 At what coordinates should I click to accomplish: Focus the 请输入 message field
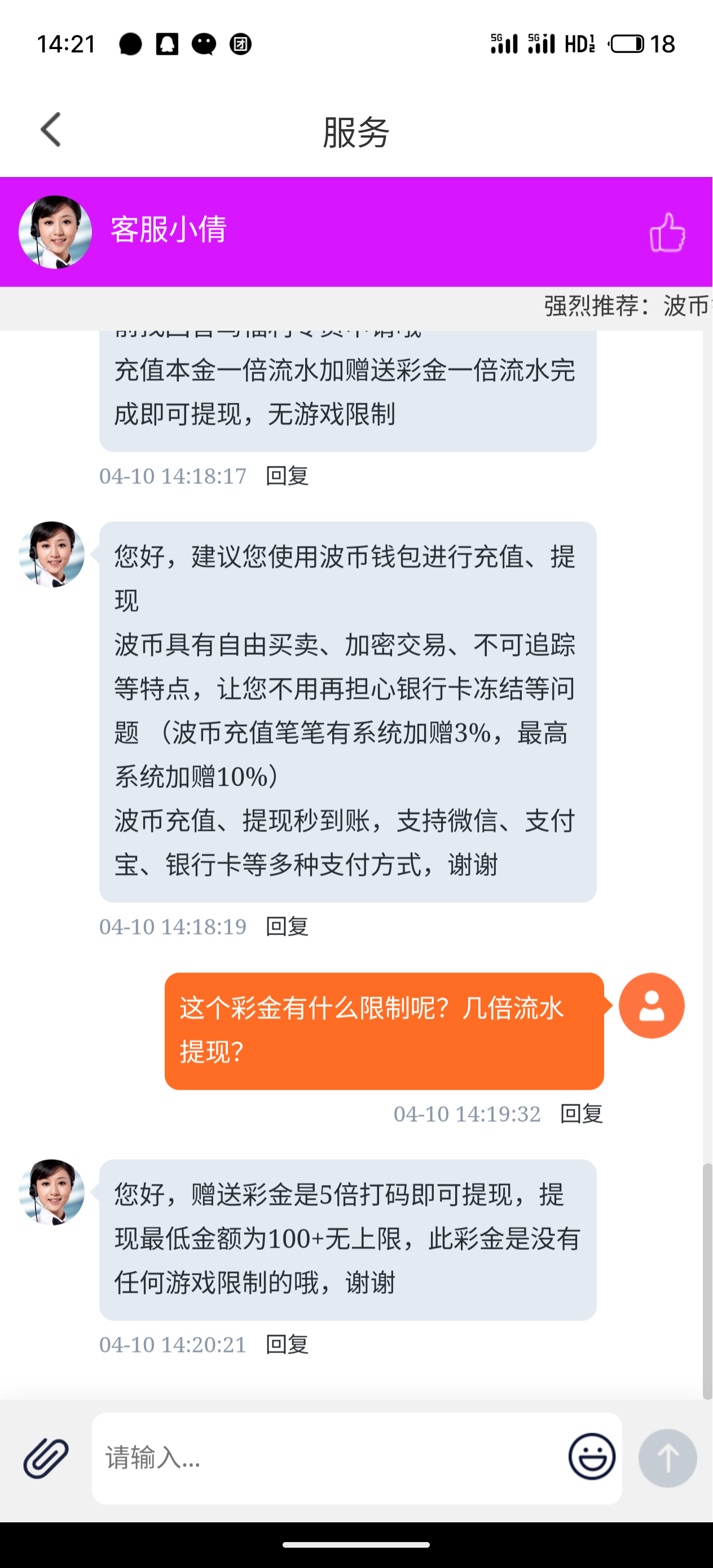(x=329, y=1458)
